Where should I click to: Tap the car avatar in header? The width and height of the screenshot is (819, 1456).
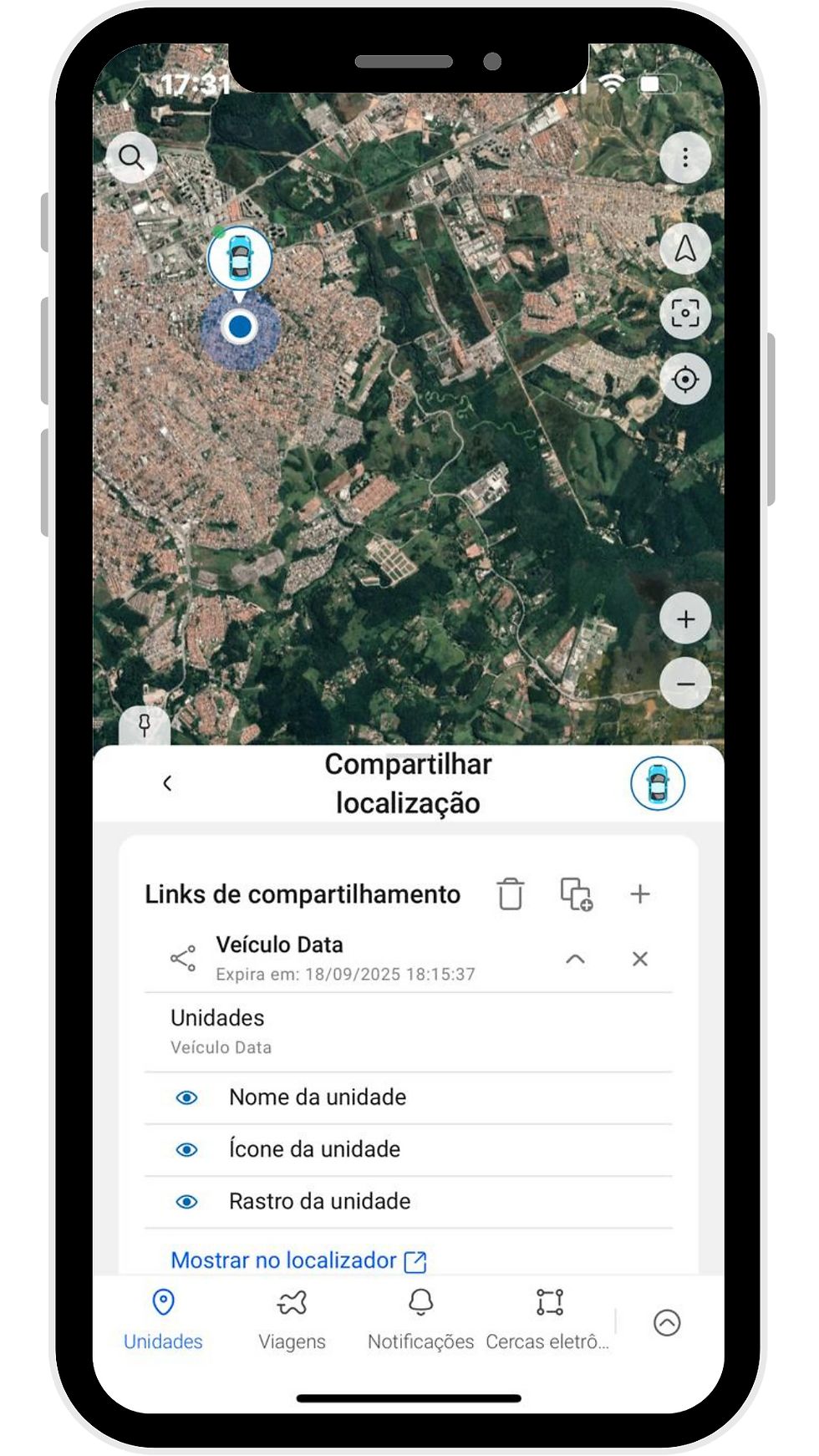(x=658, y=783)
